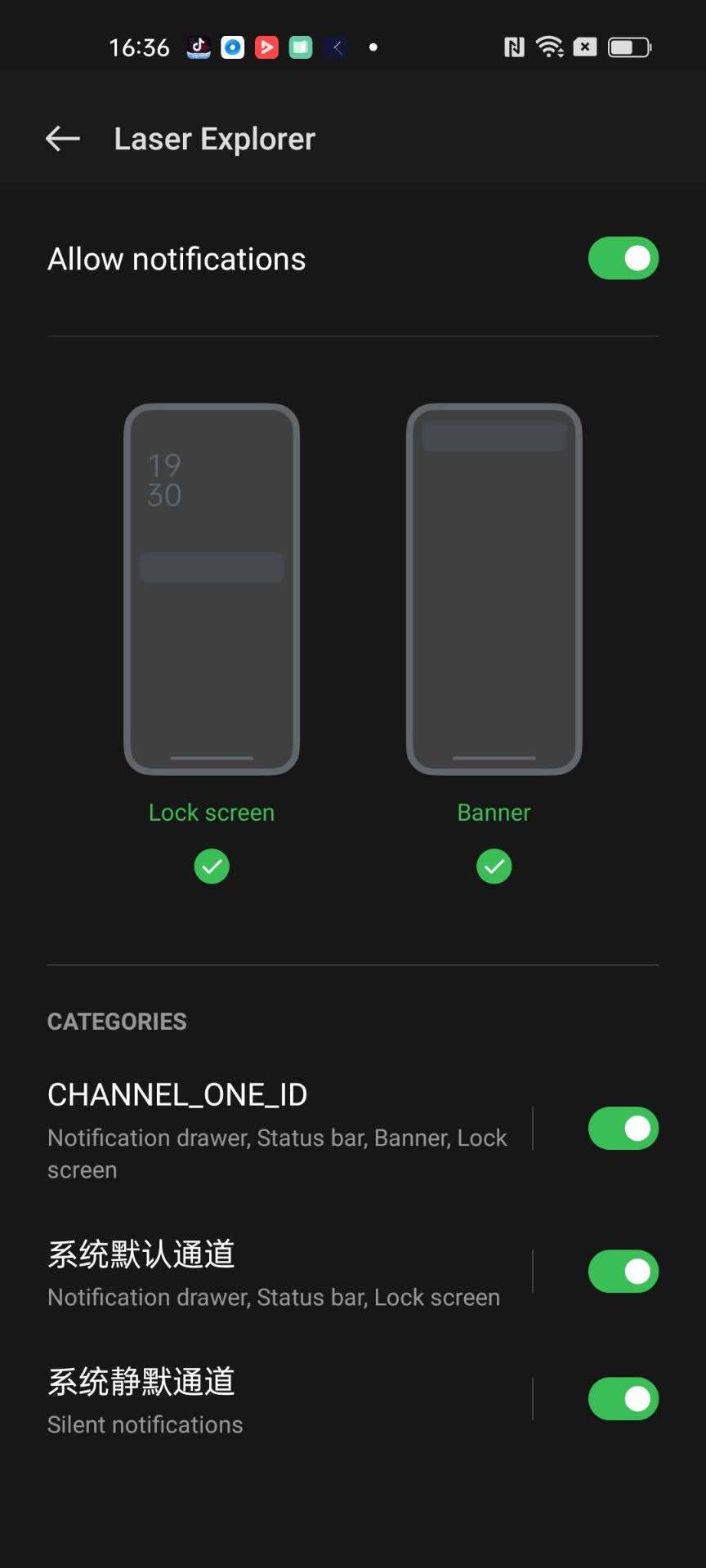Disable the CHANNEL_ONE_ID toggle
The height and width of the screenshot is (1568, 706).
click(623, 1129)
